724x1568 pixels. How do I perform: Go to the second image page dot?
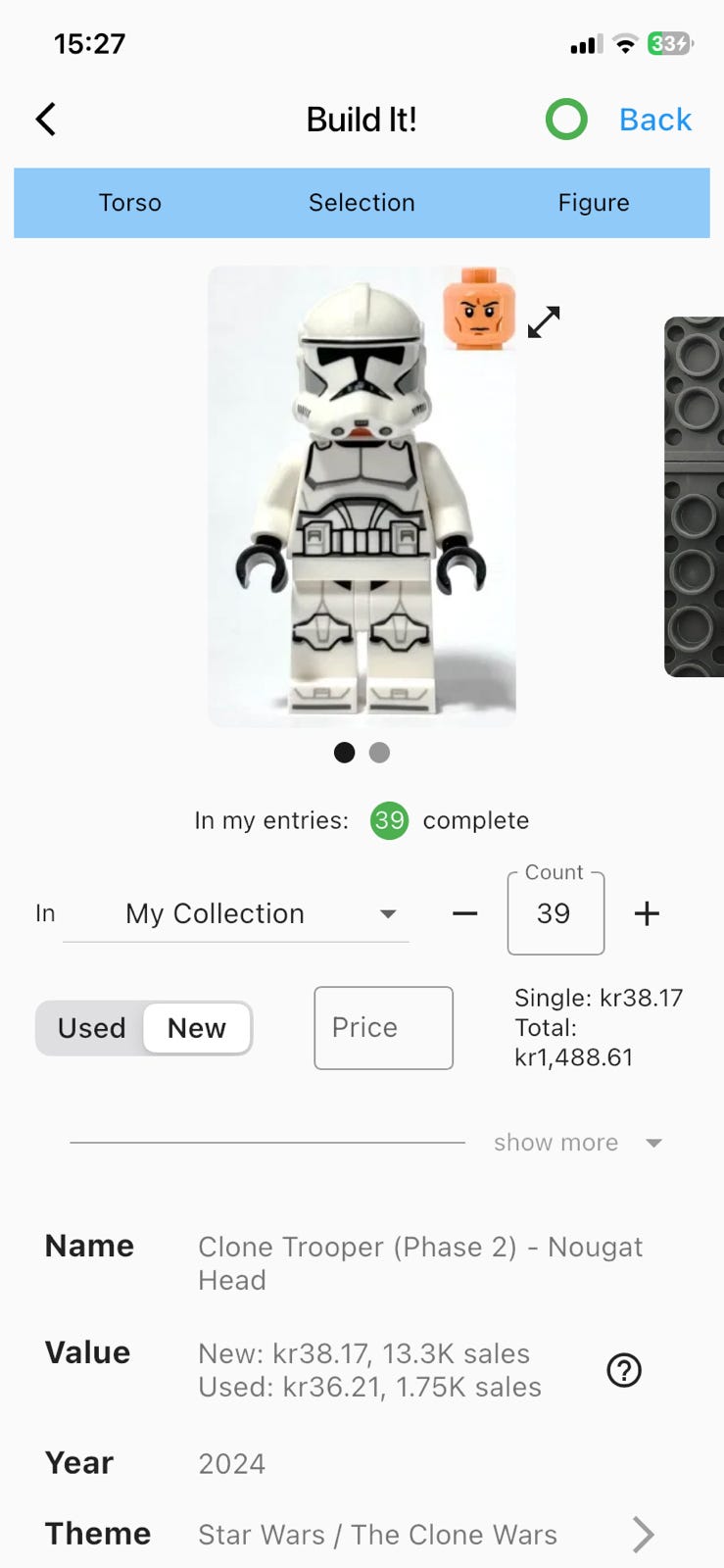[379, 753]
